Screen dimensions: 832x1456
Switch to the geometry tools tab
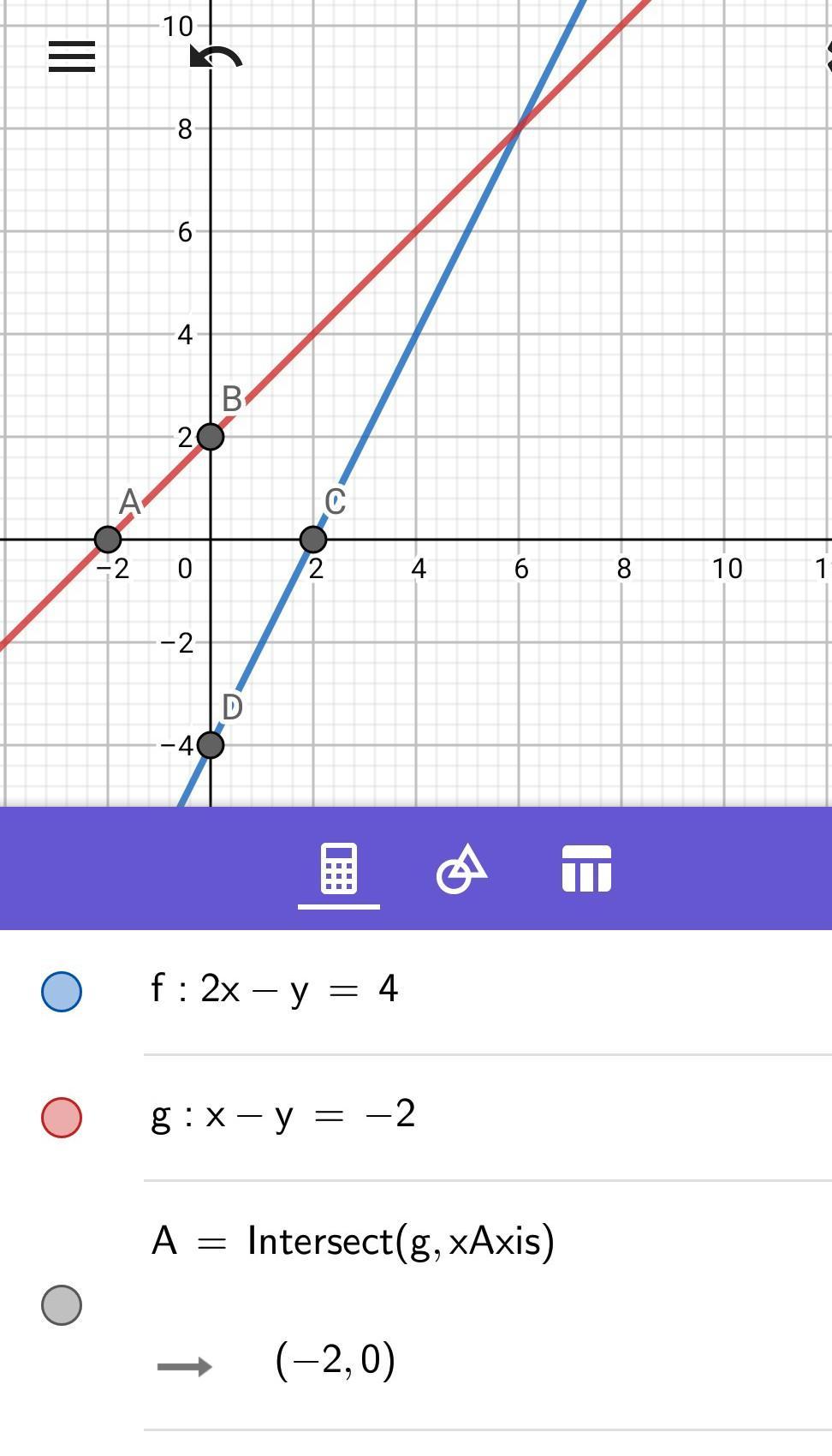click(462, 868)
